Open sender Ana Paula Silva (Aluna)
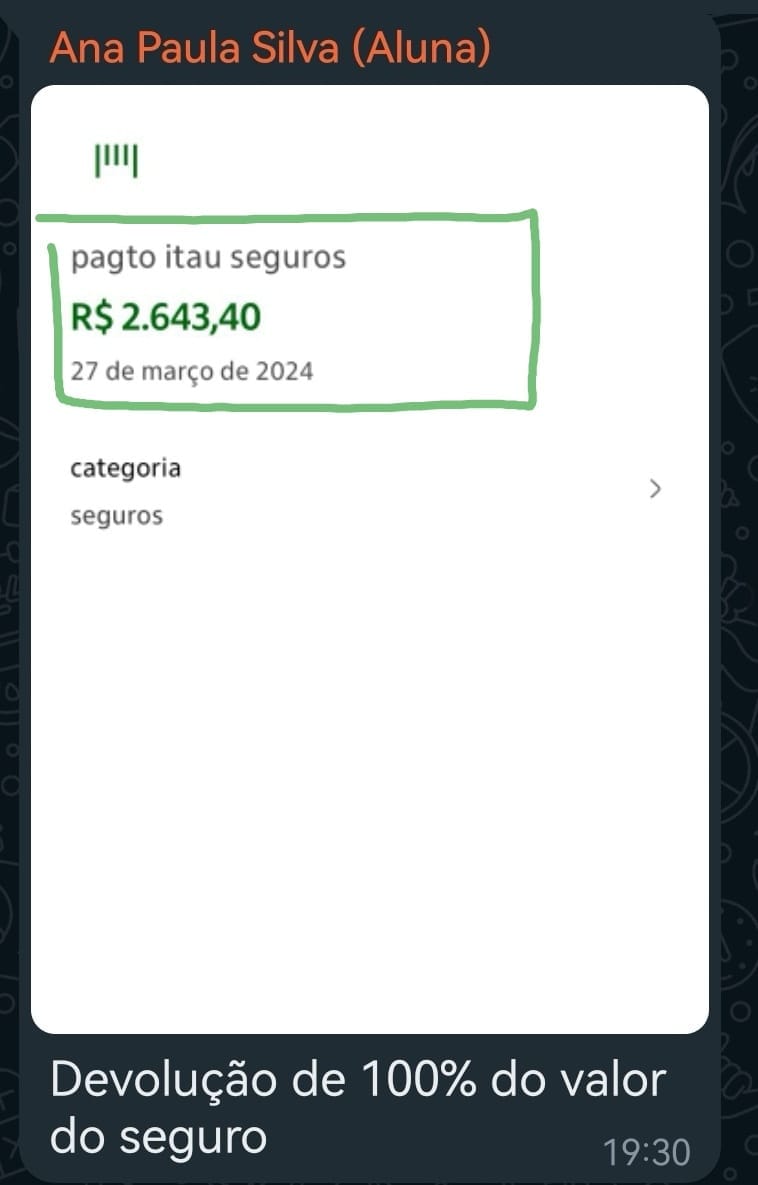Viewport: 758px width, 1185px height. click(x=270, y=48)
